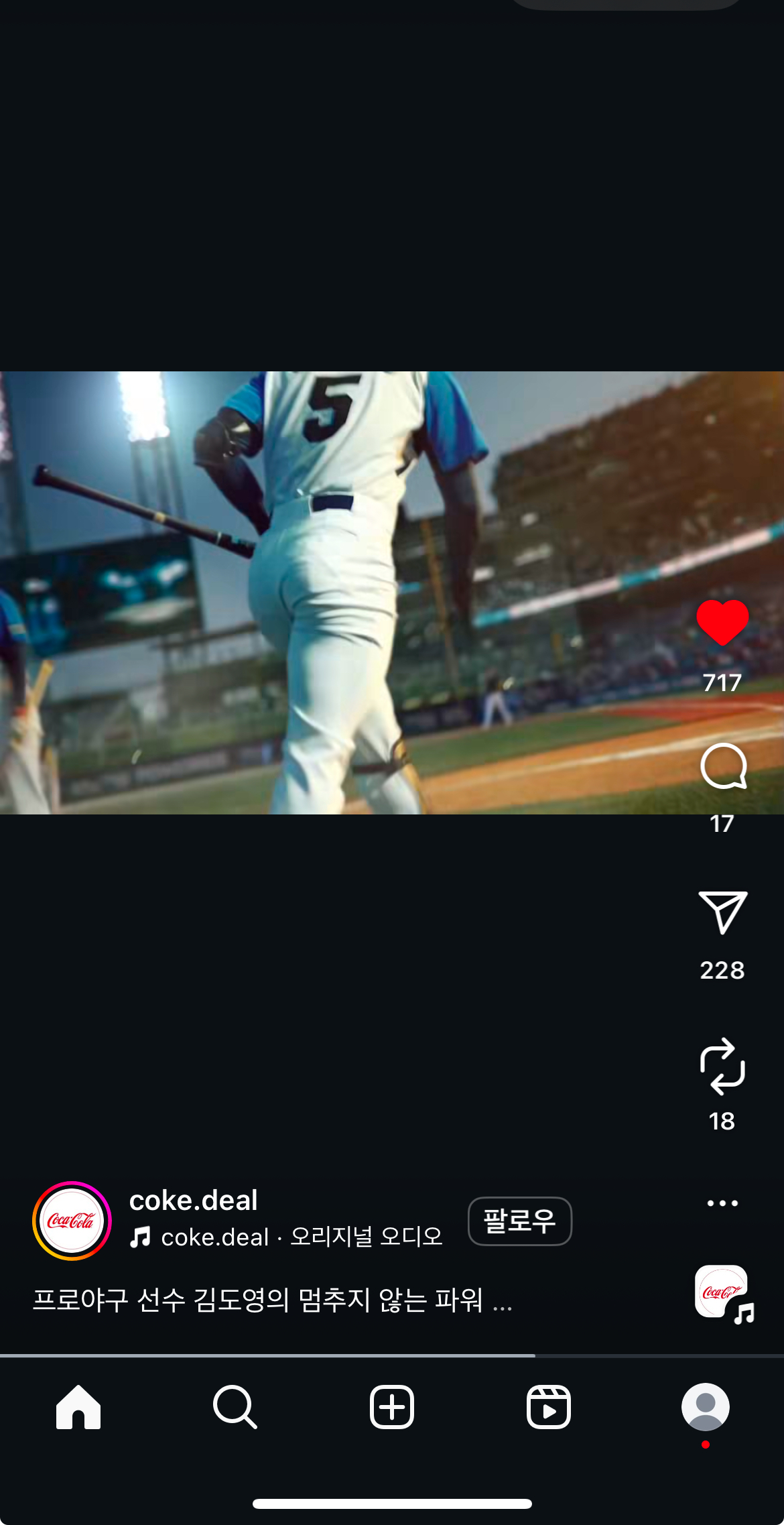Image resolution: width=784 pixels, height=1525 pixels.
Task: Open the three-dot more options menu
Action: [x=722, y=1203]
